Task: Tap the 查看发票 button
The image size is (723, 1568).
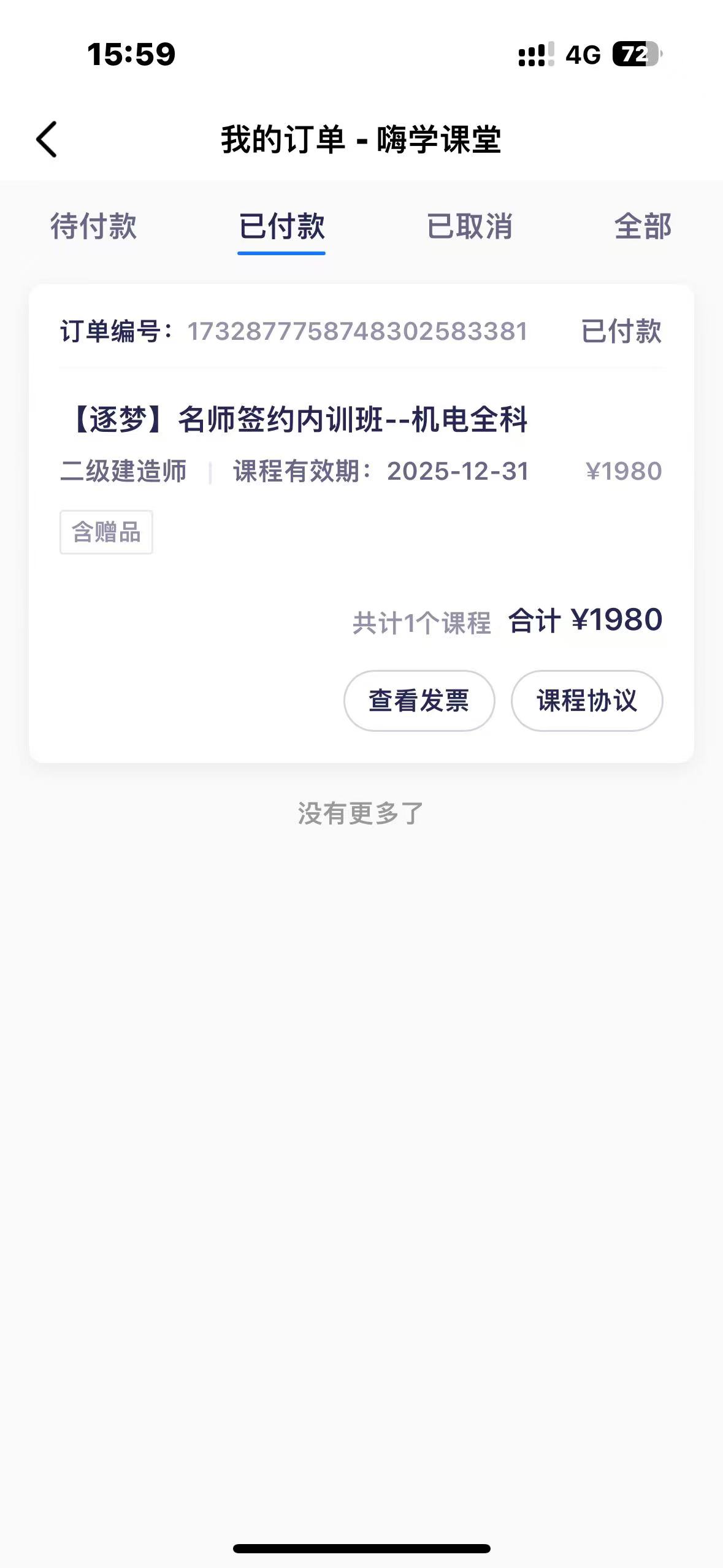Action: (419, 701)
